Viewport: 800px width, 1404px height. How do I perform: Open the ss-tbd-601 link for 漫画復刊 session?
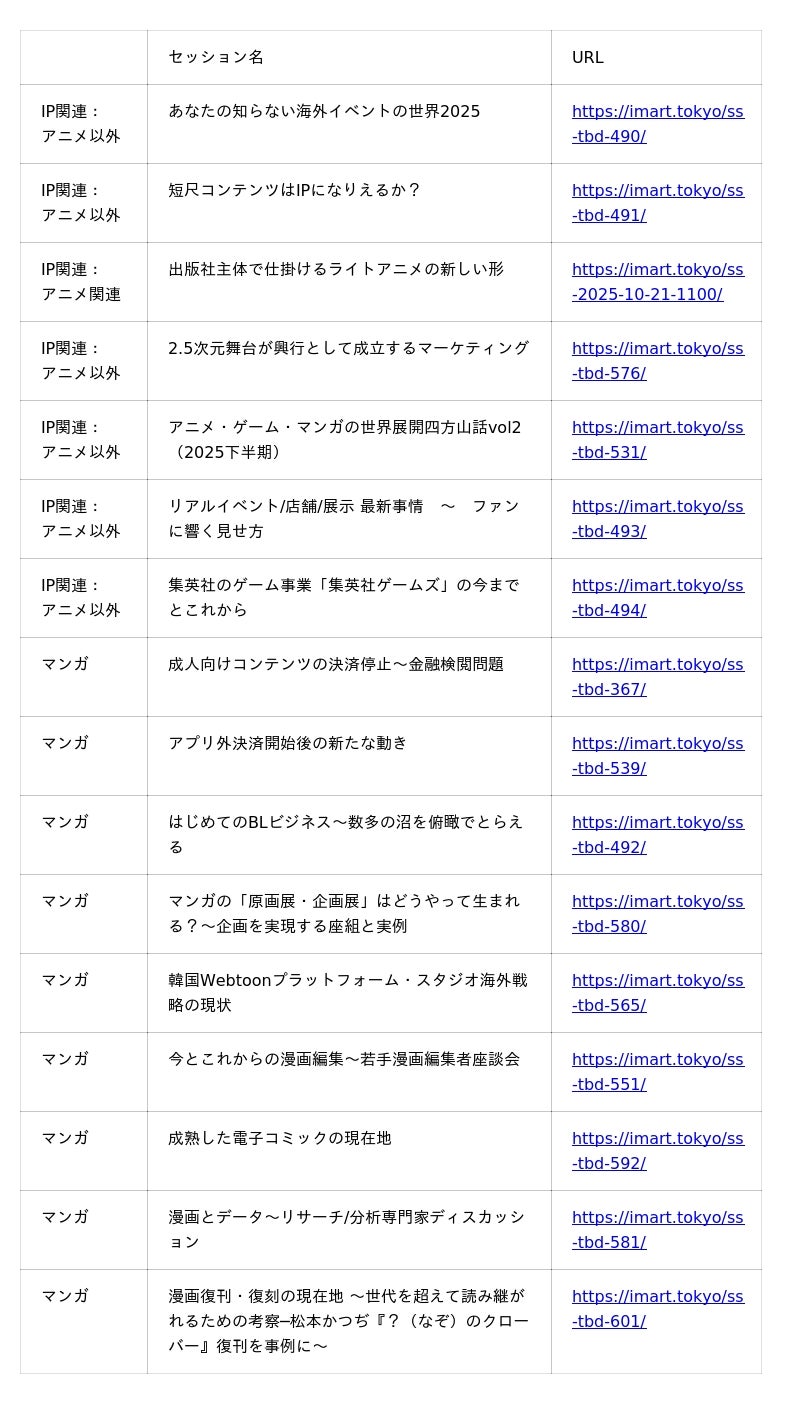click(657, 1297)
